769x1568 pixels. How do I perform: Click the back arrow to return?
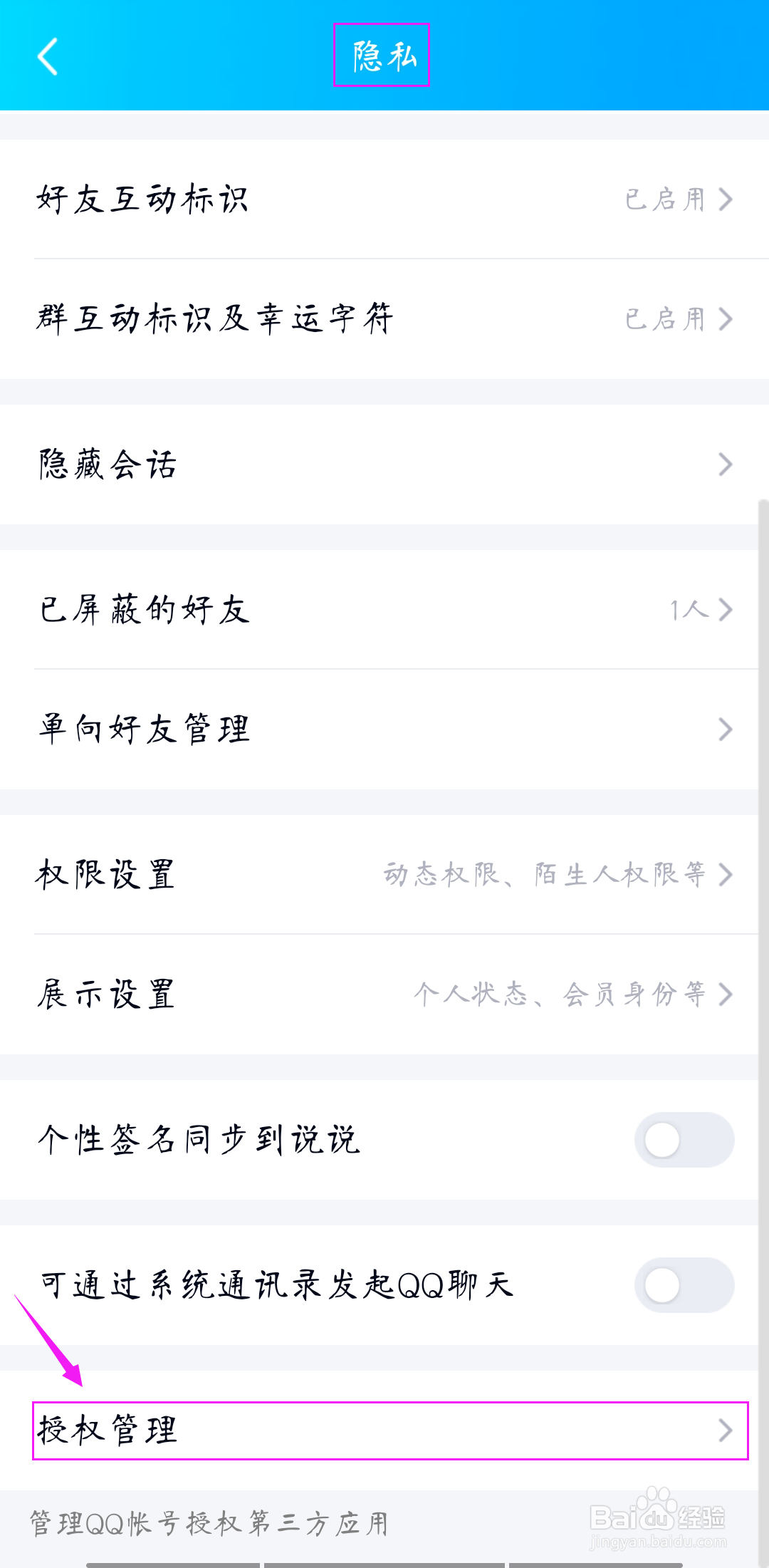(48, 56)
